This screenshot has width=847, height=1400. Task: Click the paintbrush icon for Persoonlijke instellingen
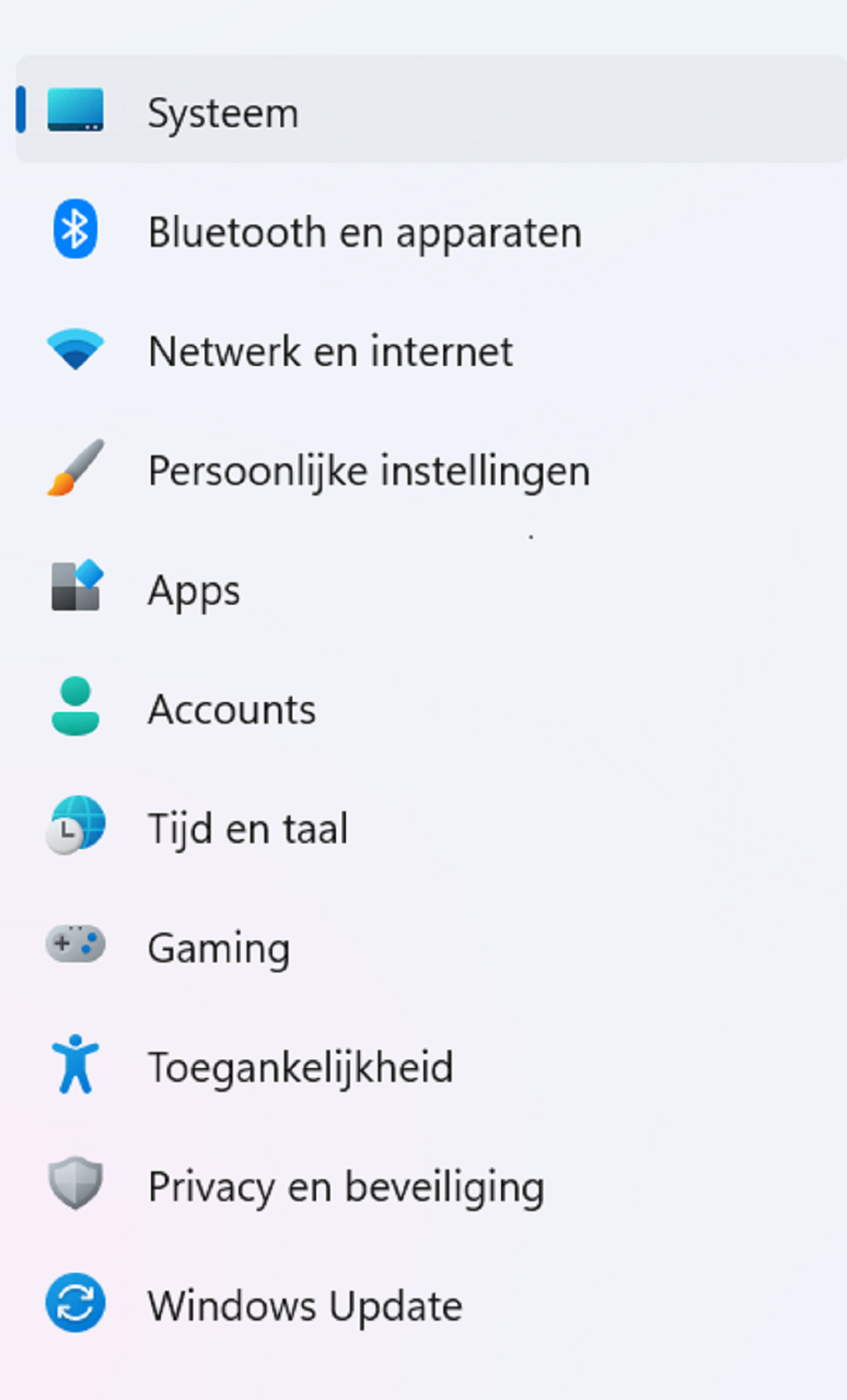pos(74,469)
